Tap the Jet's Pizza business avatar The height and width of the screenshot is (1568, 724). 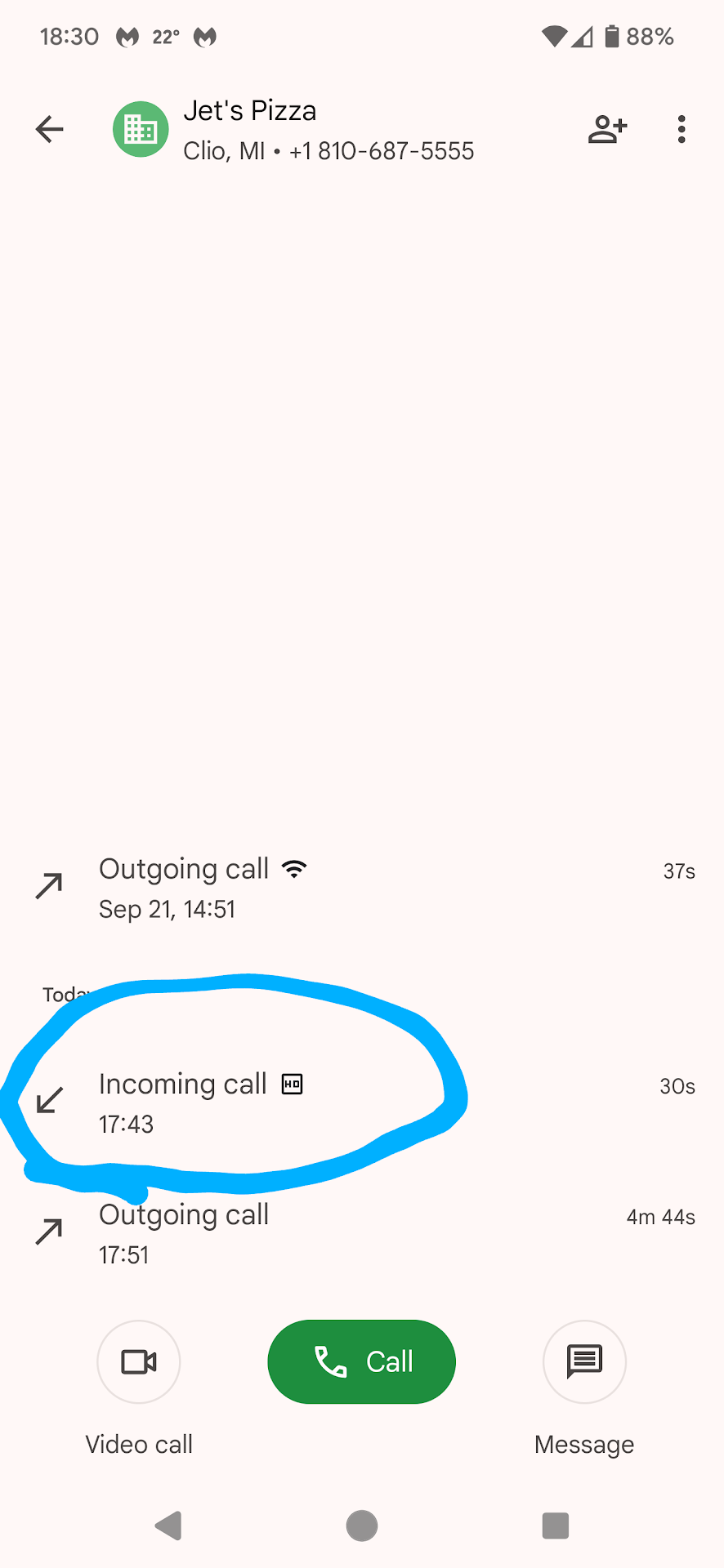point(141,129)
